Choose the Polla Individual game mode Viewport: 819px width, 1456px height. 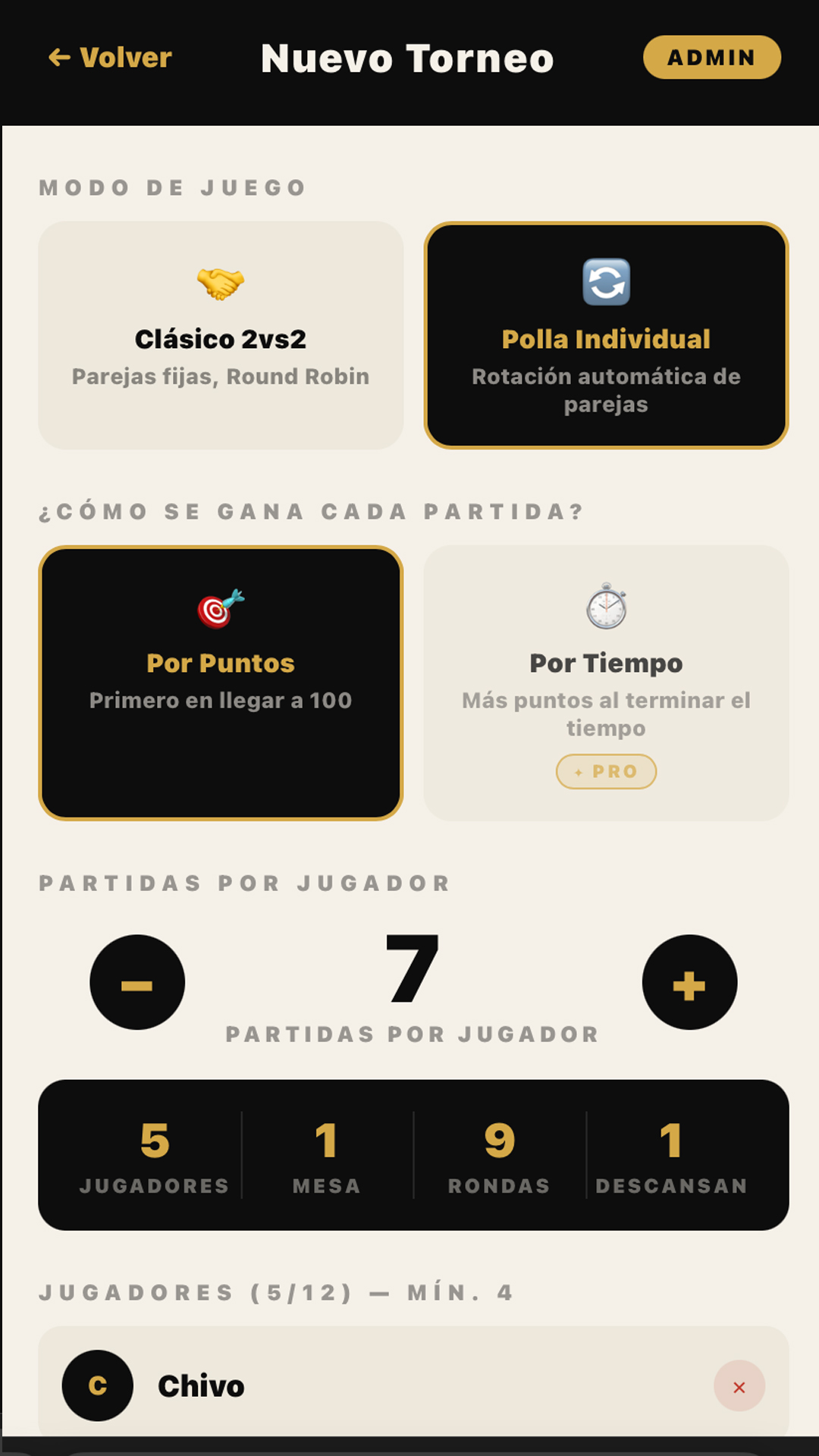[x=606, y=335]
